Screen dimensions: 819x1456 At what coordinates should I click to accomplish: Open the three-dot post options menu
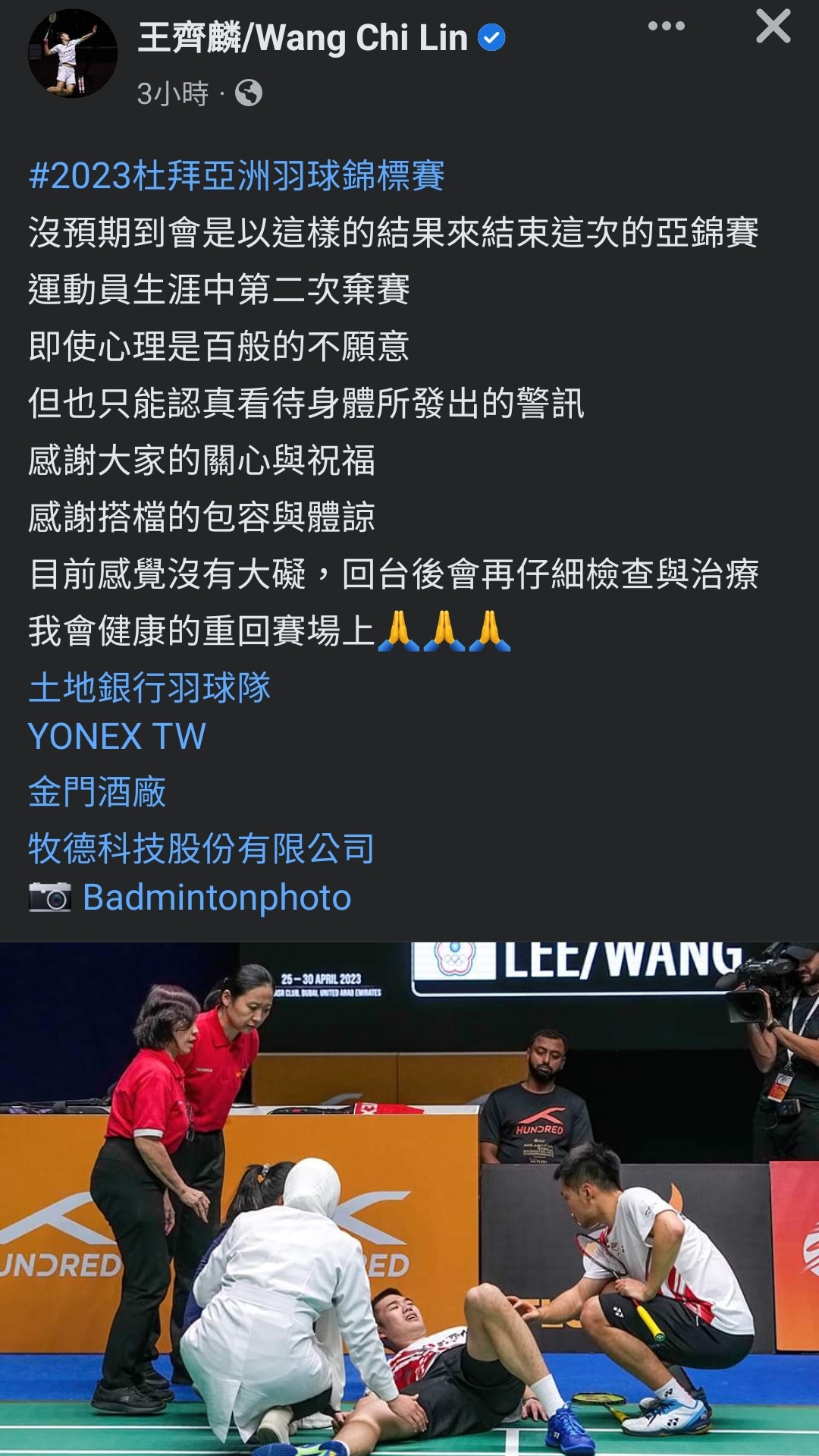[x=666, y=27]
